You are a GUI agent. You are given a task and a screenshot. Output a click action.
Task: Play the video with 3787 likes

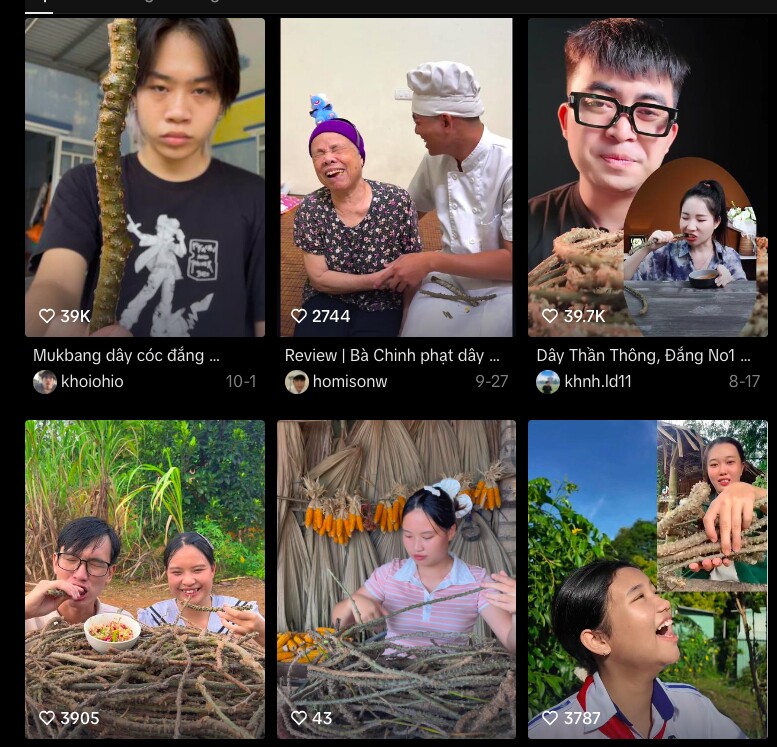click(x=648, y=578)
